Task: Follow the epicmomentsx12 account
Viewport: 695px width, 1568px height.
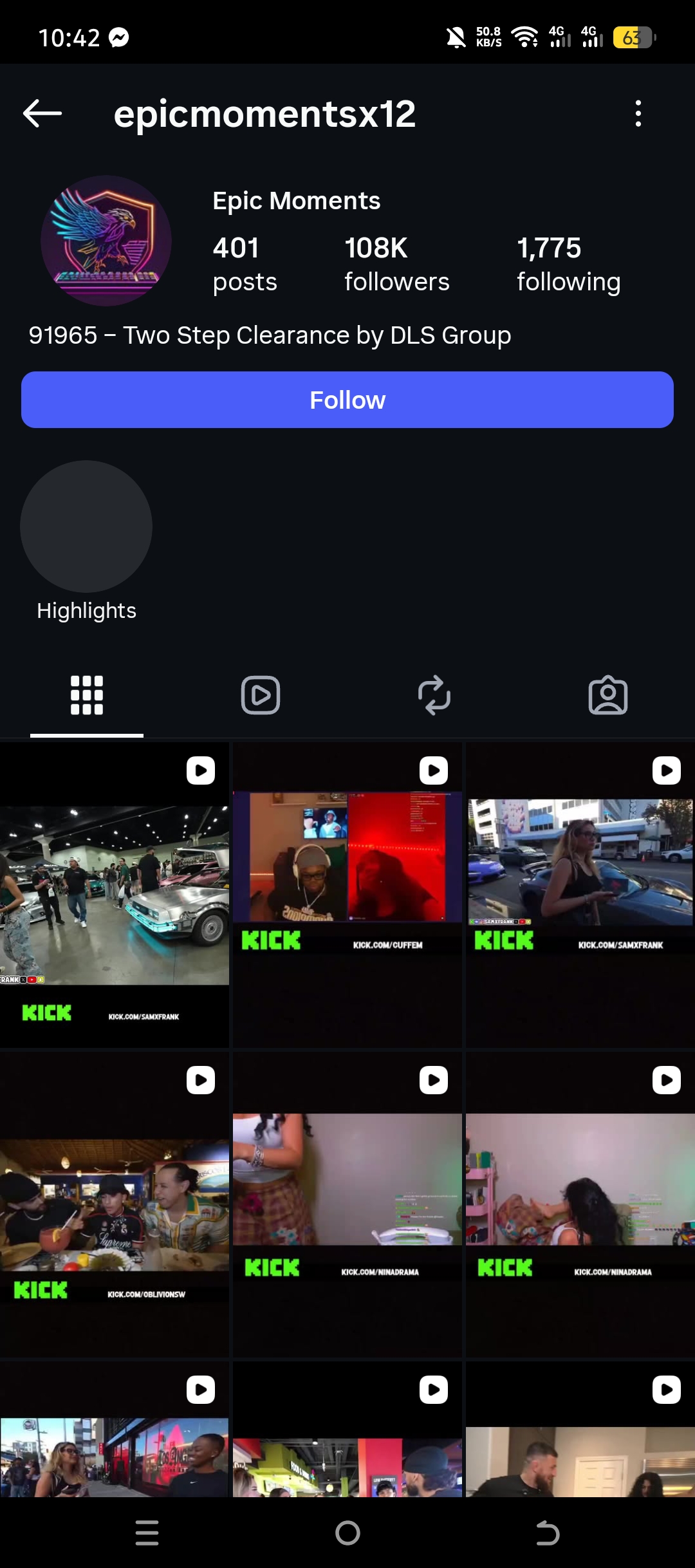Action: point(347,400)
